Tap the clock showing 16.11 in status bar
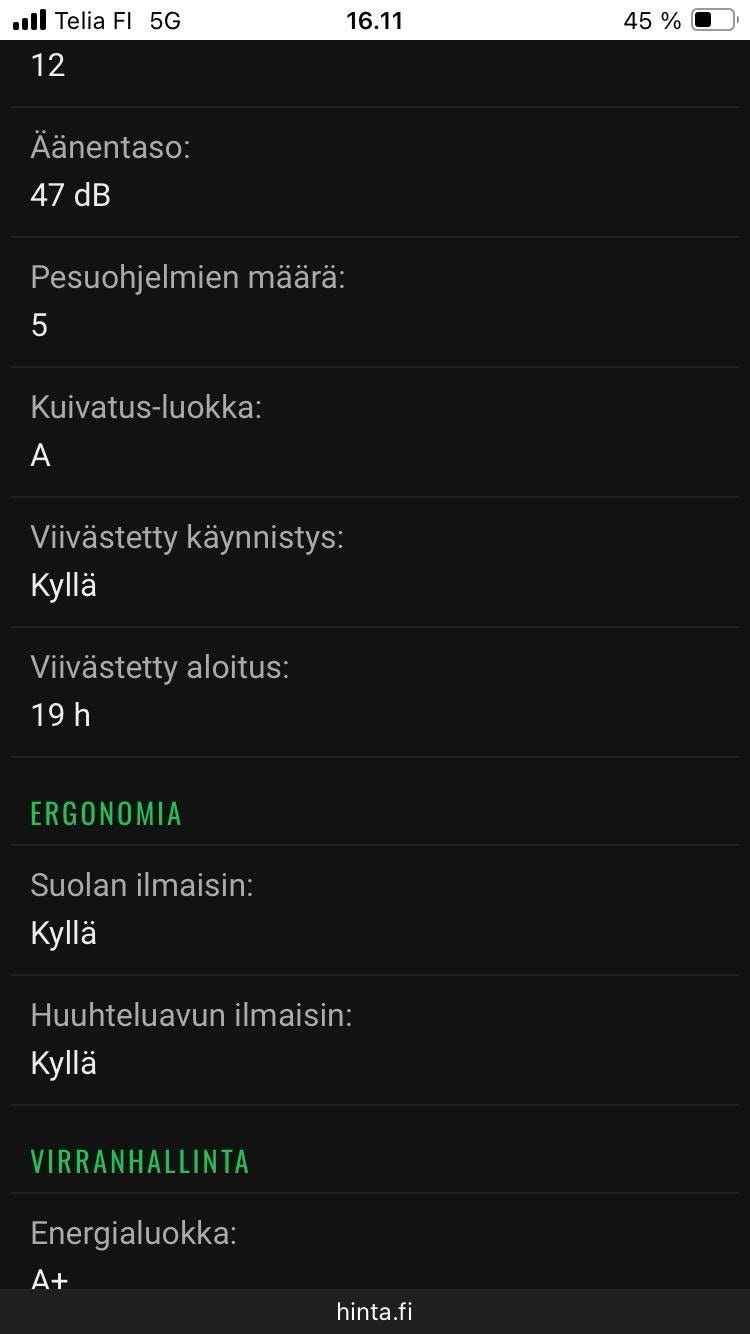The height and width of the screenshot is (1334, 750). [x=374, y=19]
